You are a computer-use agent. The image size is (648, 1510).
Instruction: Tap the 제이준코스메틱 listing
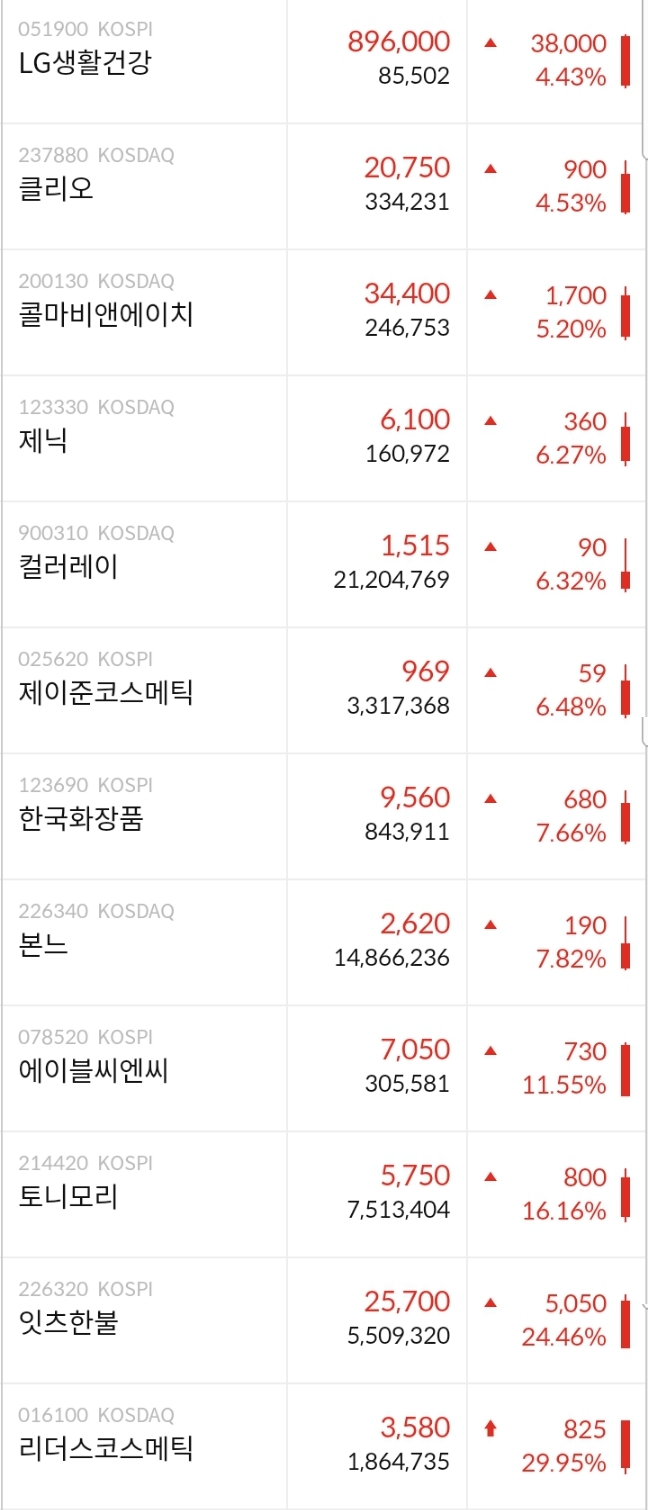[106, 692]
